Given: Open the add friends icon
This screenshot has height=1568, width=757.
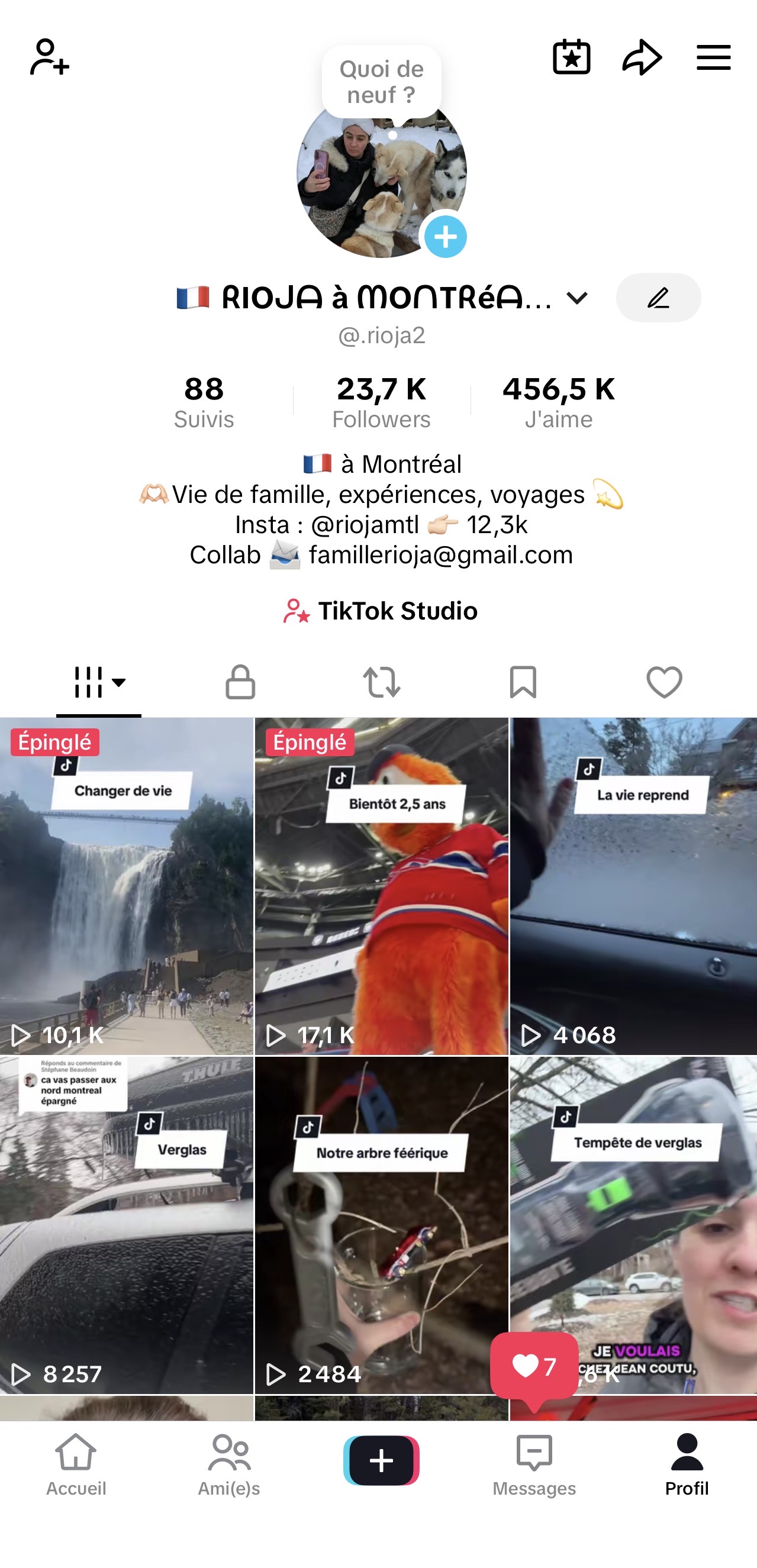Looking at the screenshot, I should (x=49, y=57).
